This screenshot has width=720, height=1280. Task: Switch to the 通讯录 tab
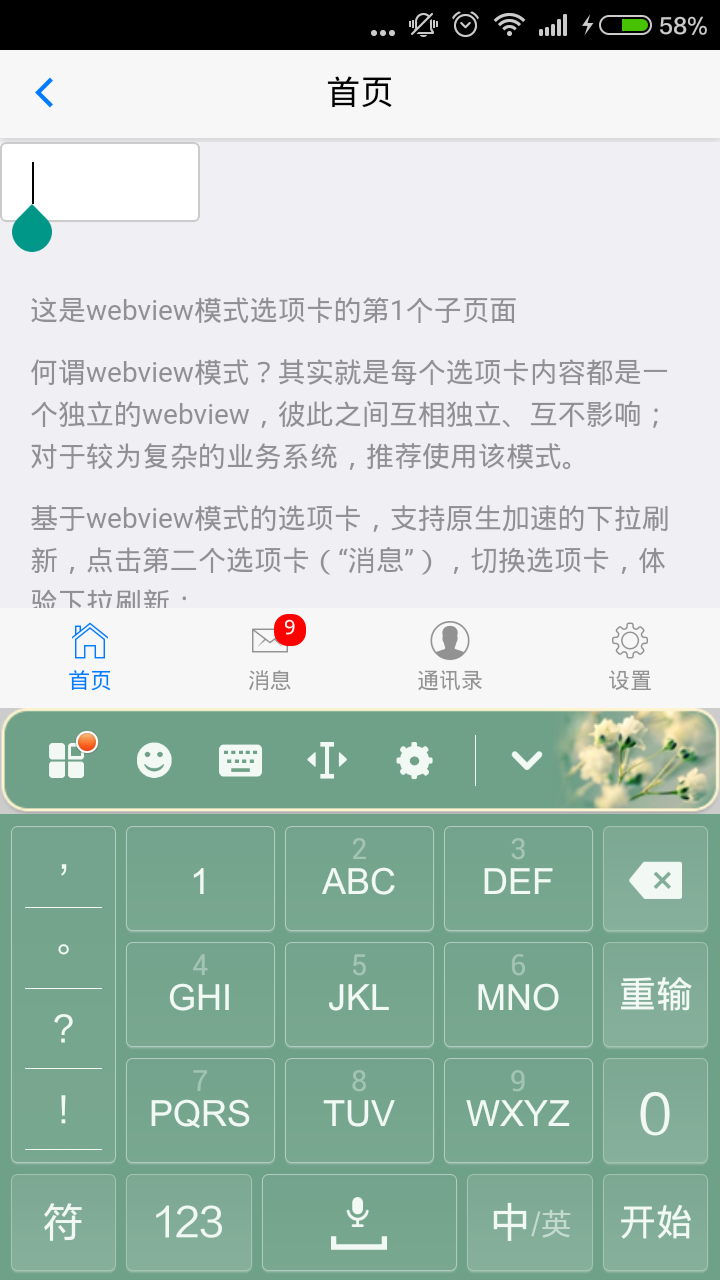coord(450,656)
